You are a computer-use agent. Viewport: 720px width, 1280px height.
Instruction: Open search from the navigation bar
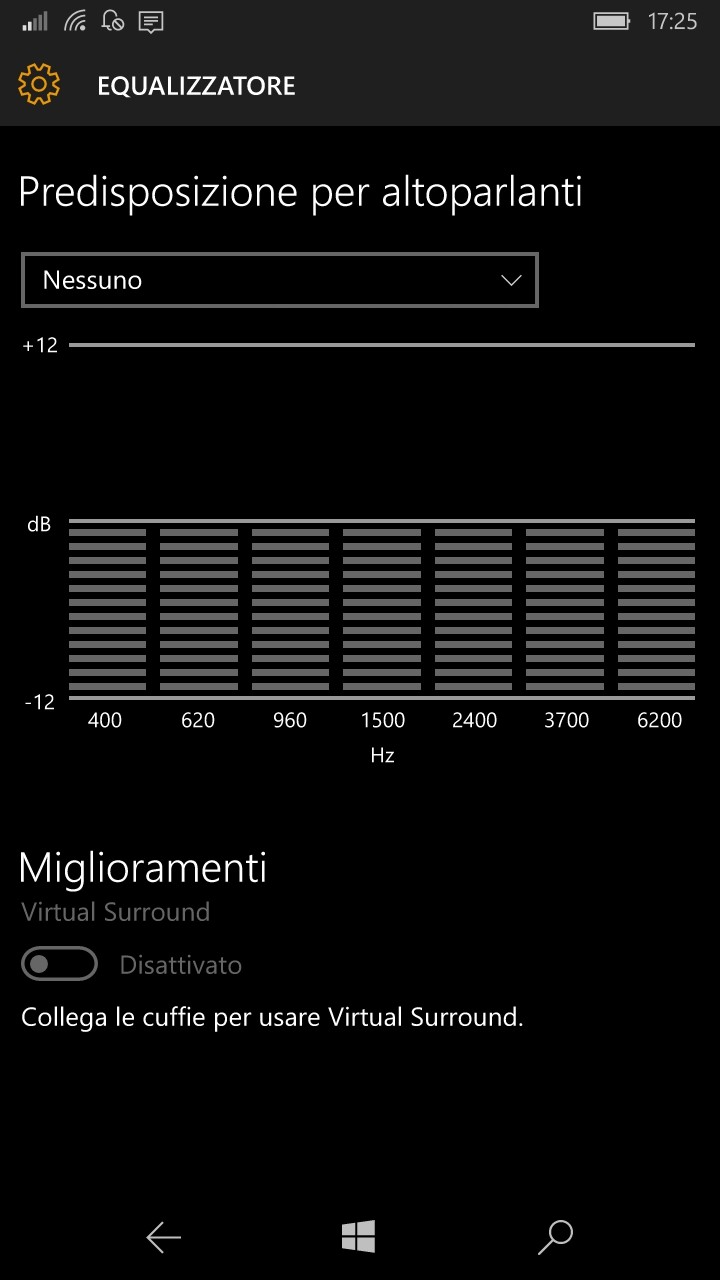(x=555, y=1237)
